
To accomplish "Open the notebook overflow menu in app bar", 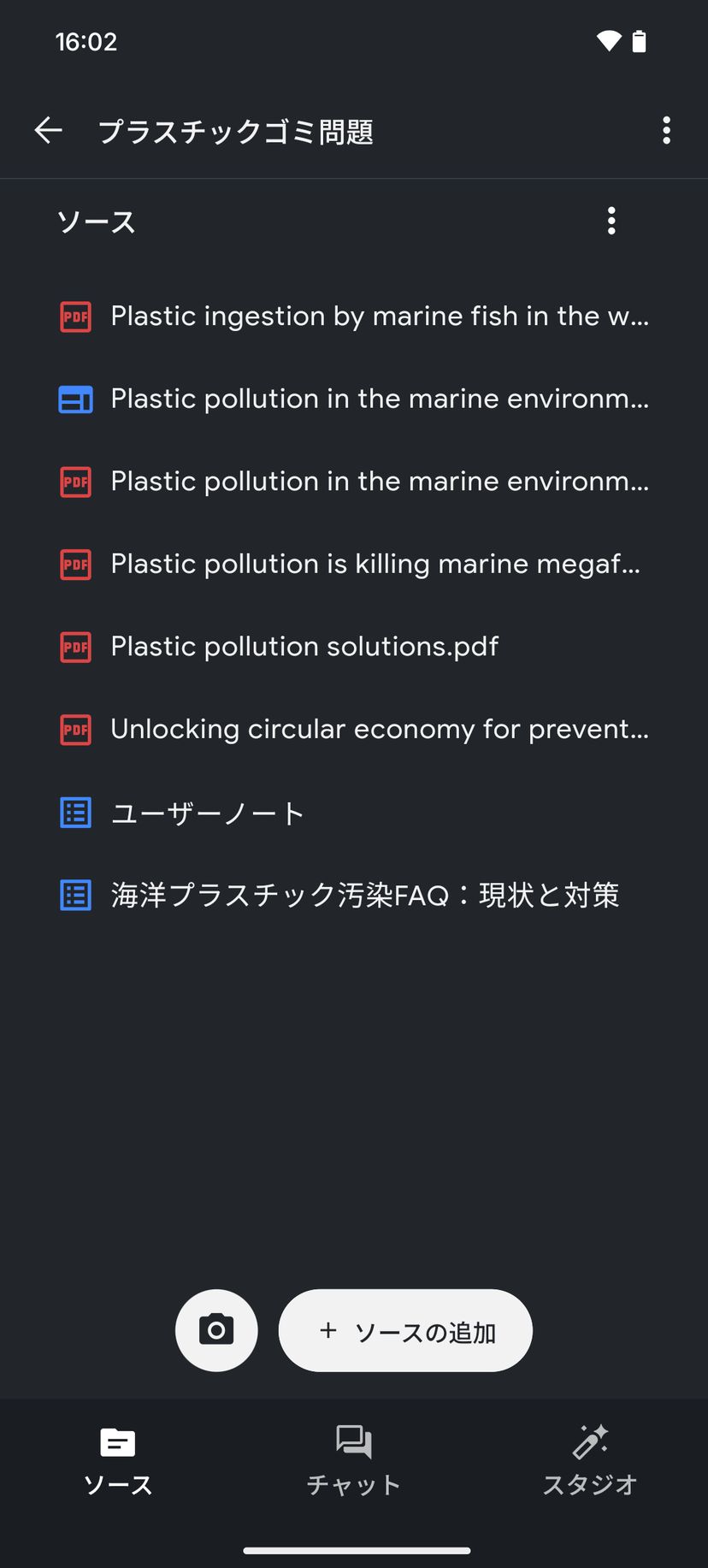I will click(x=666, y=131).
